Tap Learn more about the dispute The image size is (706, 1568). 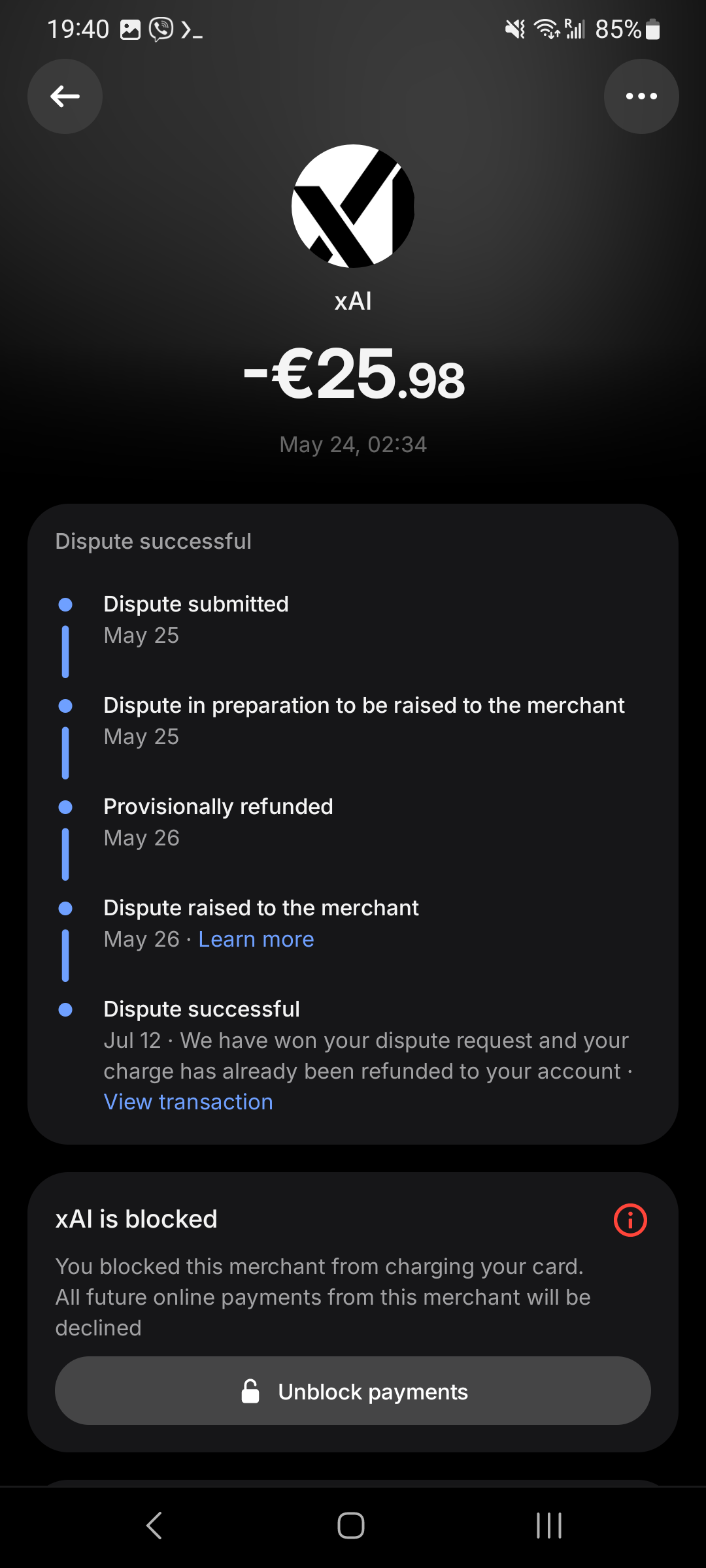(256, 939)
